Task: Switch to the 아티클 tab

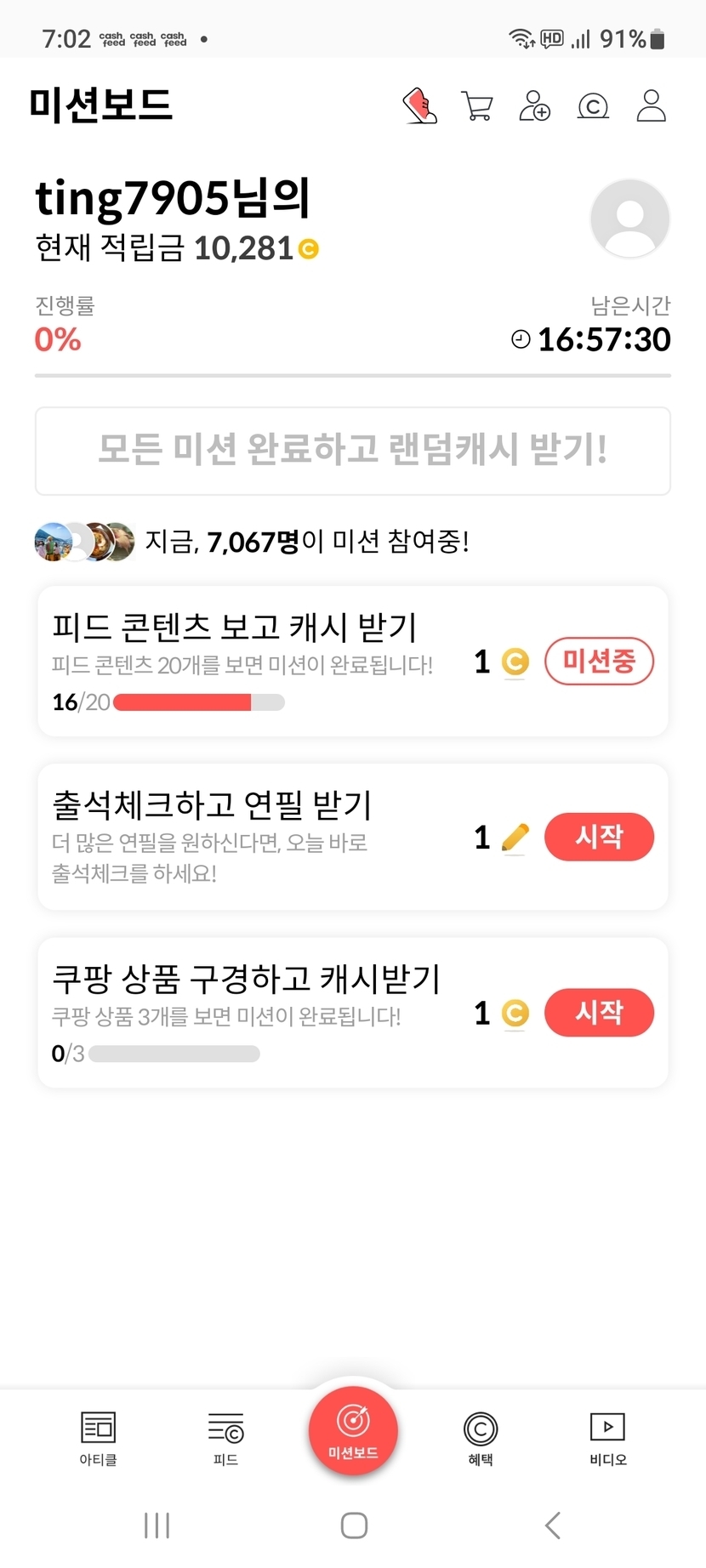Action: point(99,1437)
